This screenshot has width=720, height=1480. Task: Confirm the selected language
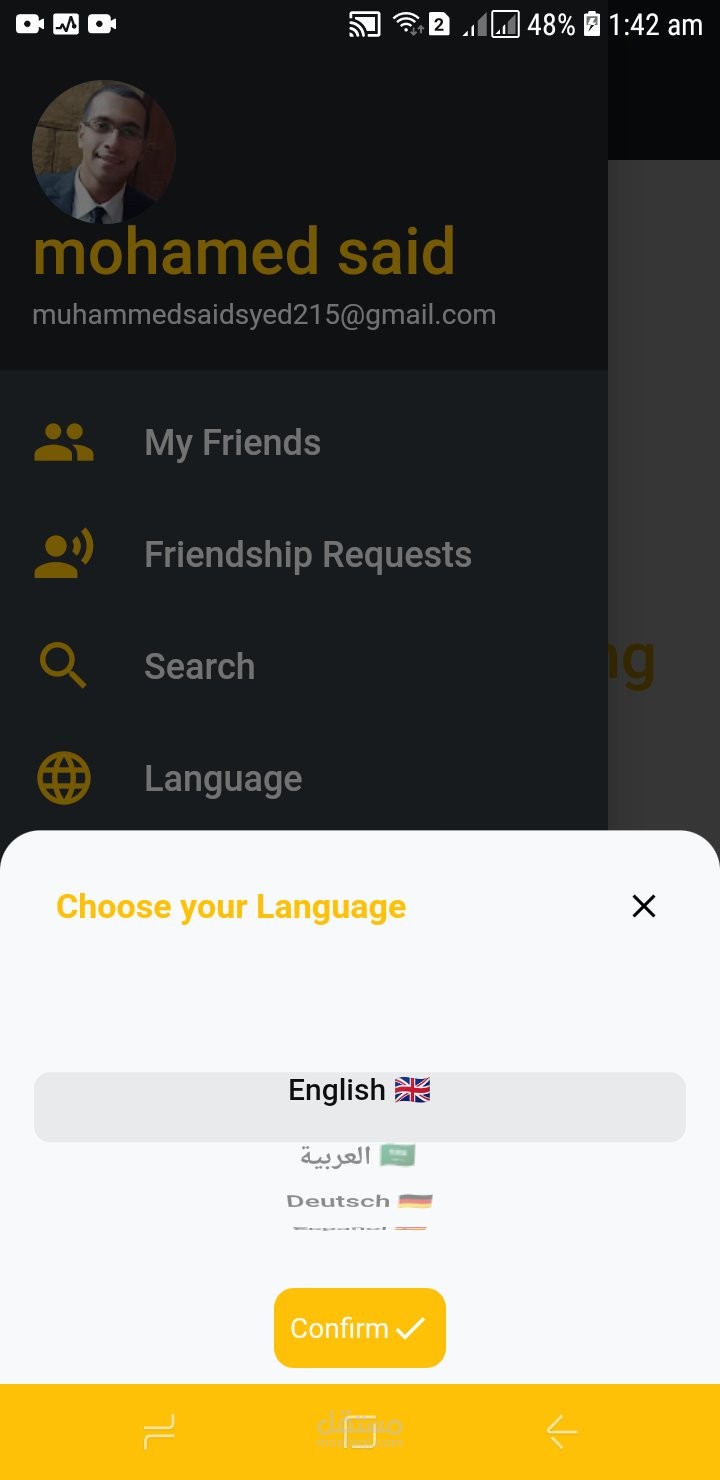359,1328
